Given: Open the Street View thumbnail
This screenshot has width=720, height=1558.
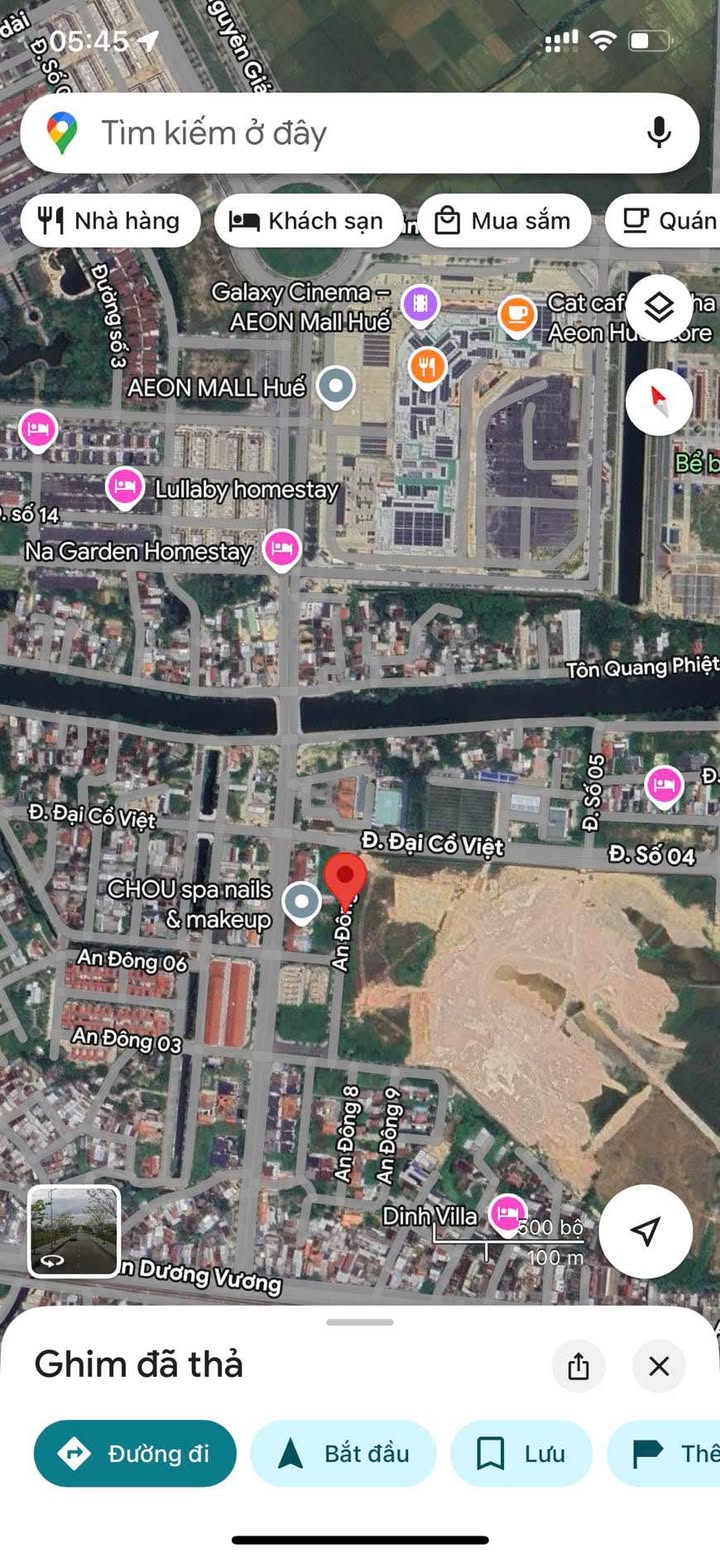Looking at the screenshot, I should click(74, 1231).
